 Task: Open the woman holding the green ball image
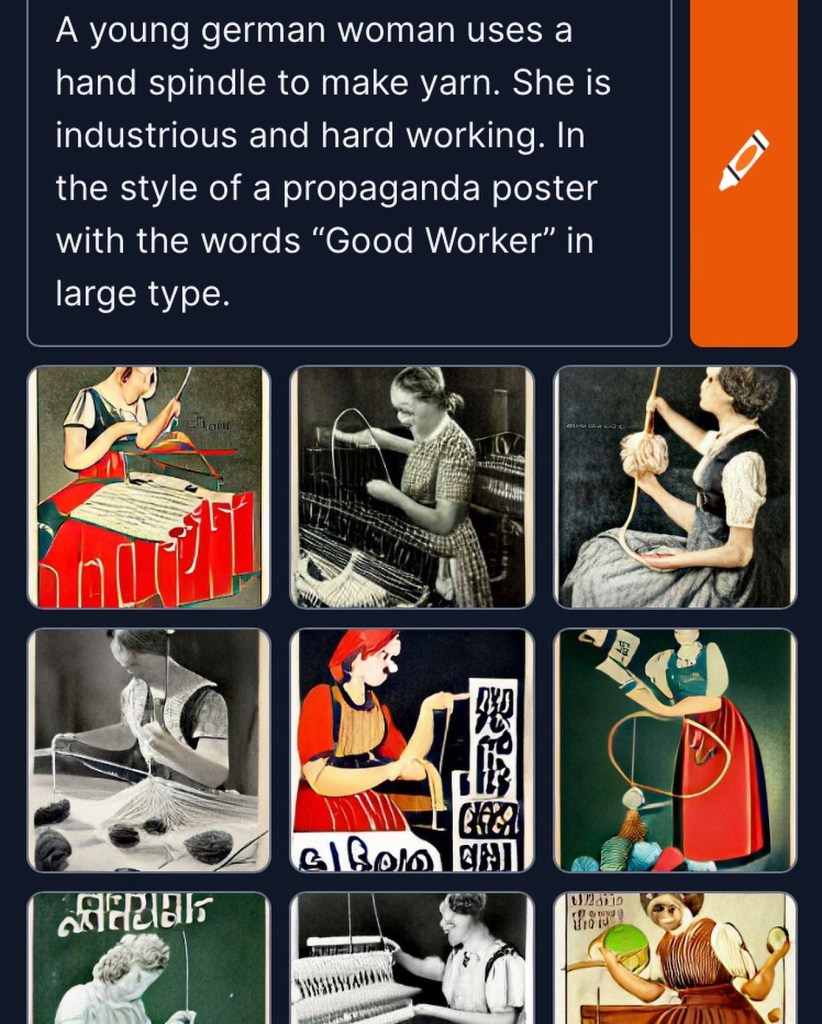coord(675,958)
